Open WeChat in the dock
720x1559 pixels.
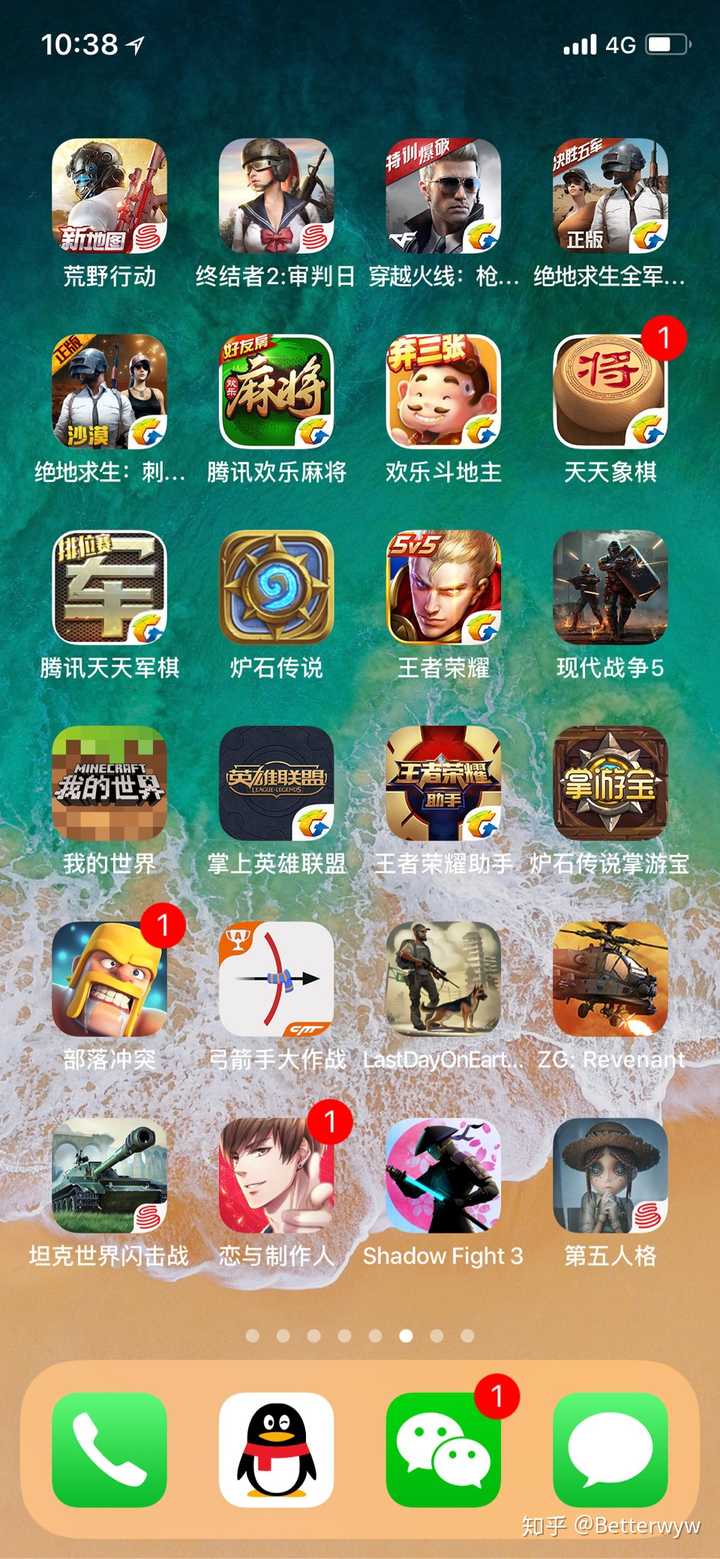[x=443, y=1449]
